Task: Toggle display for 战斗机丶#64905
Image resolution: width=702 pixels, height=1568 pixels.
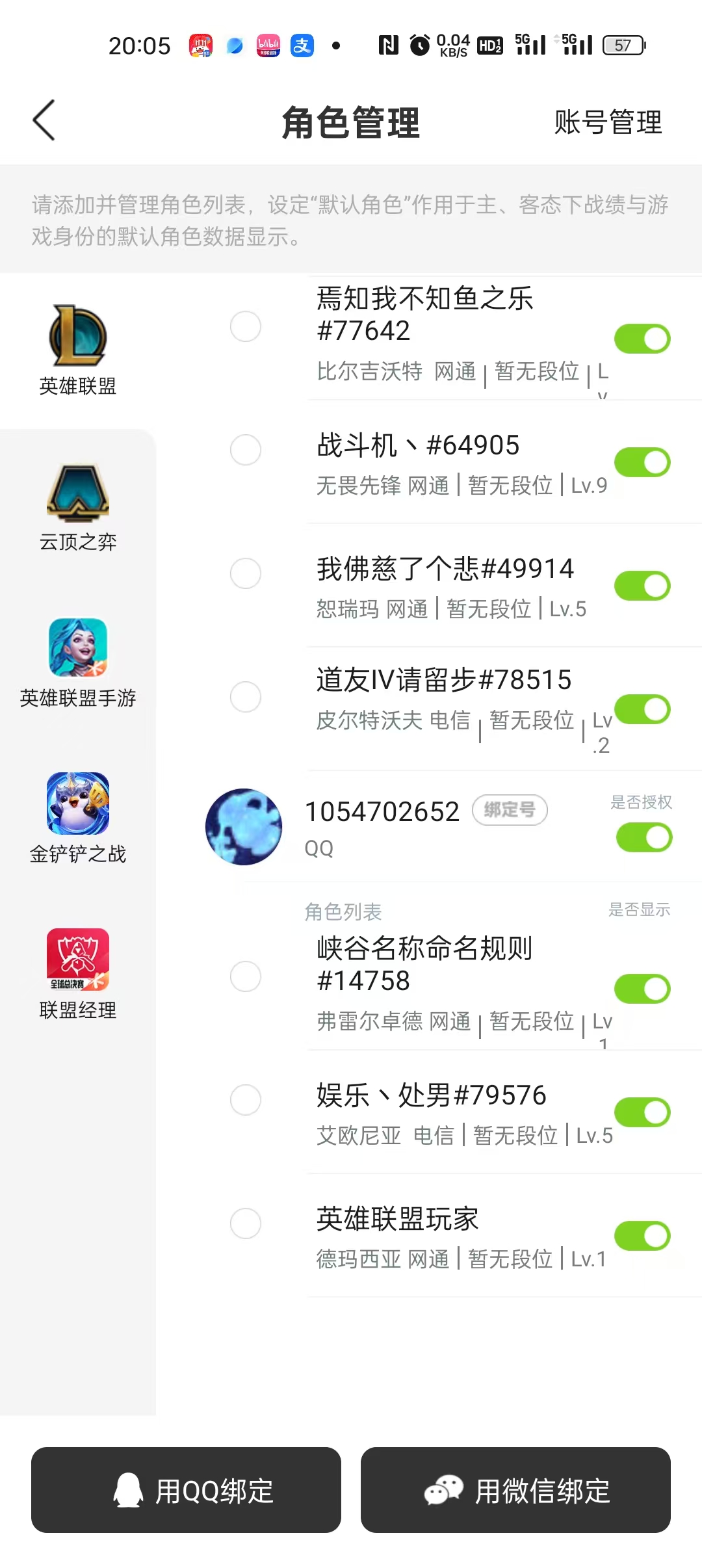Action: pyautogui.click(x=642, y=462)
